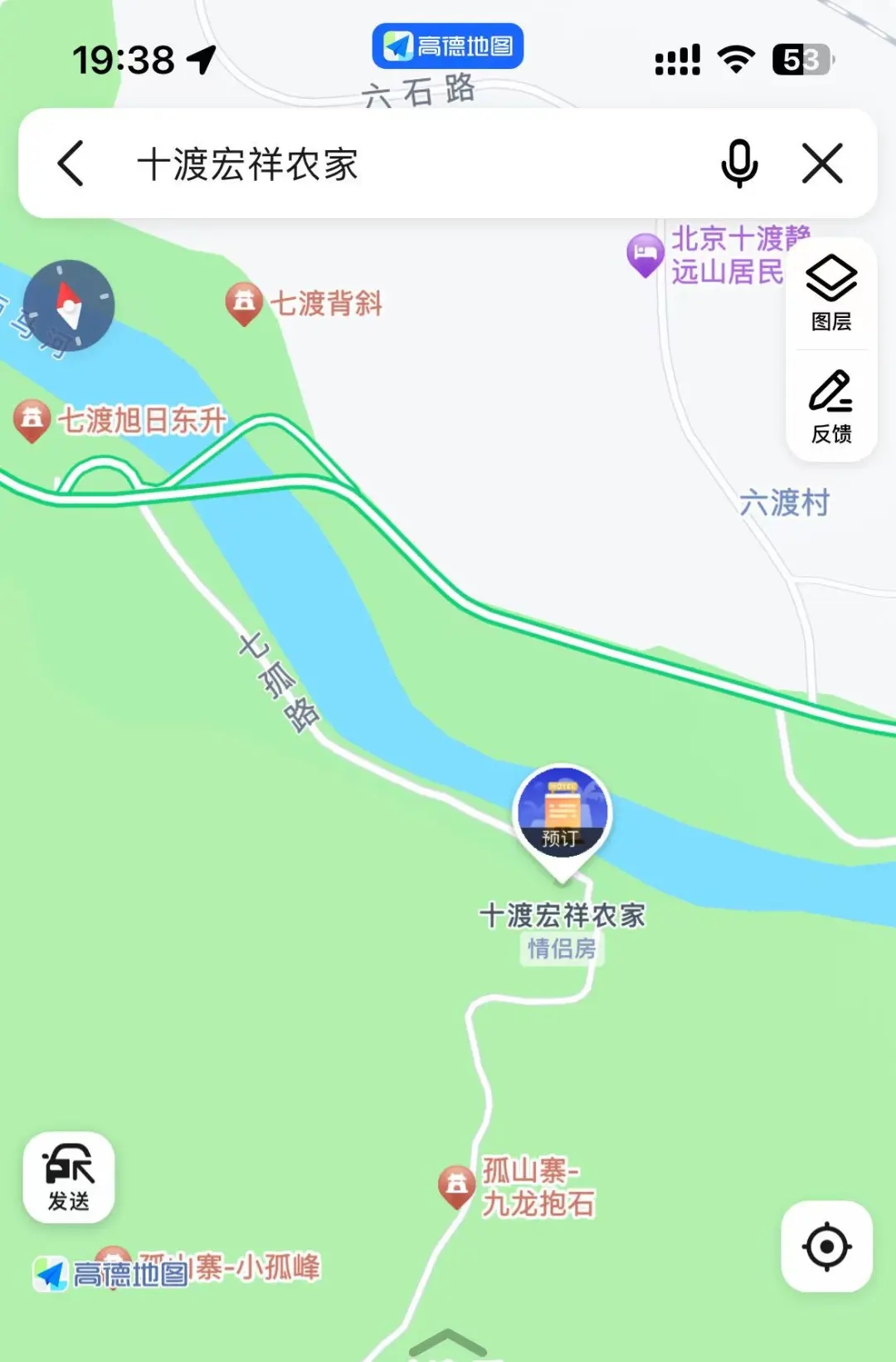Recenter the map on my location

click(826, 1246)
